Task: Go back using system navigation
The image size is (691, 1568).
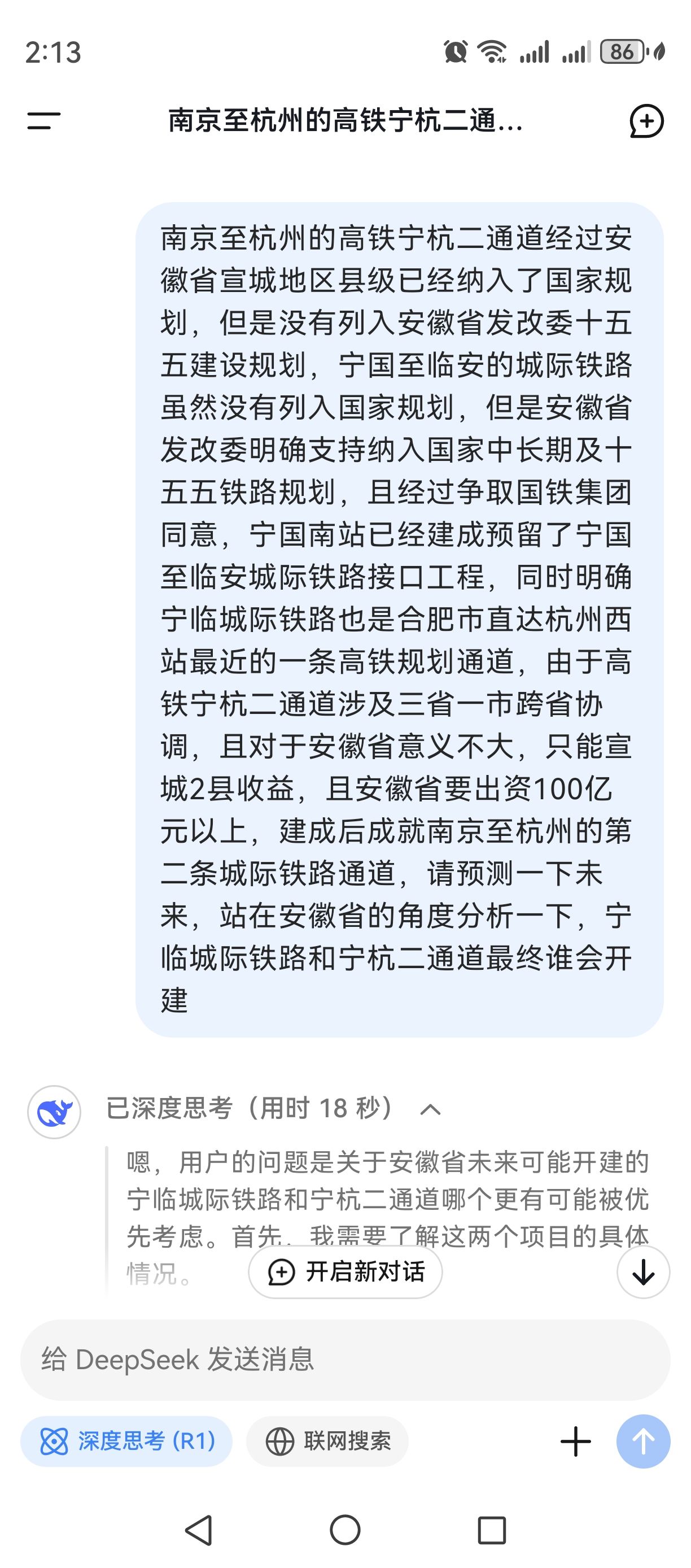Action: pos(198,1530)
